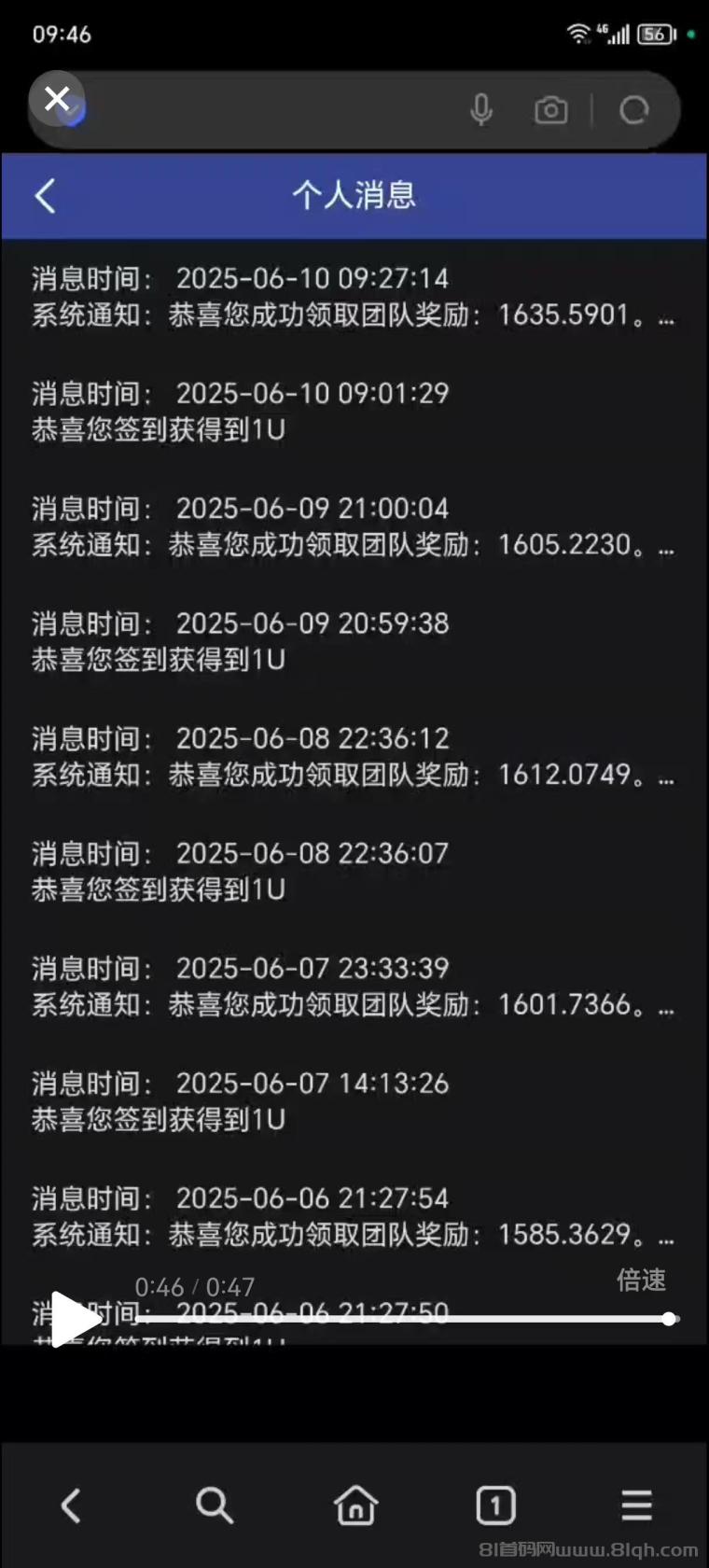Open the 倍速 playback speed option
Image resolution: width=709 pixels, height=1568 pixels.
click(x=641, y=1281)
